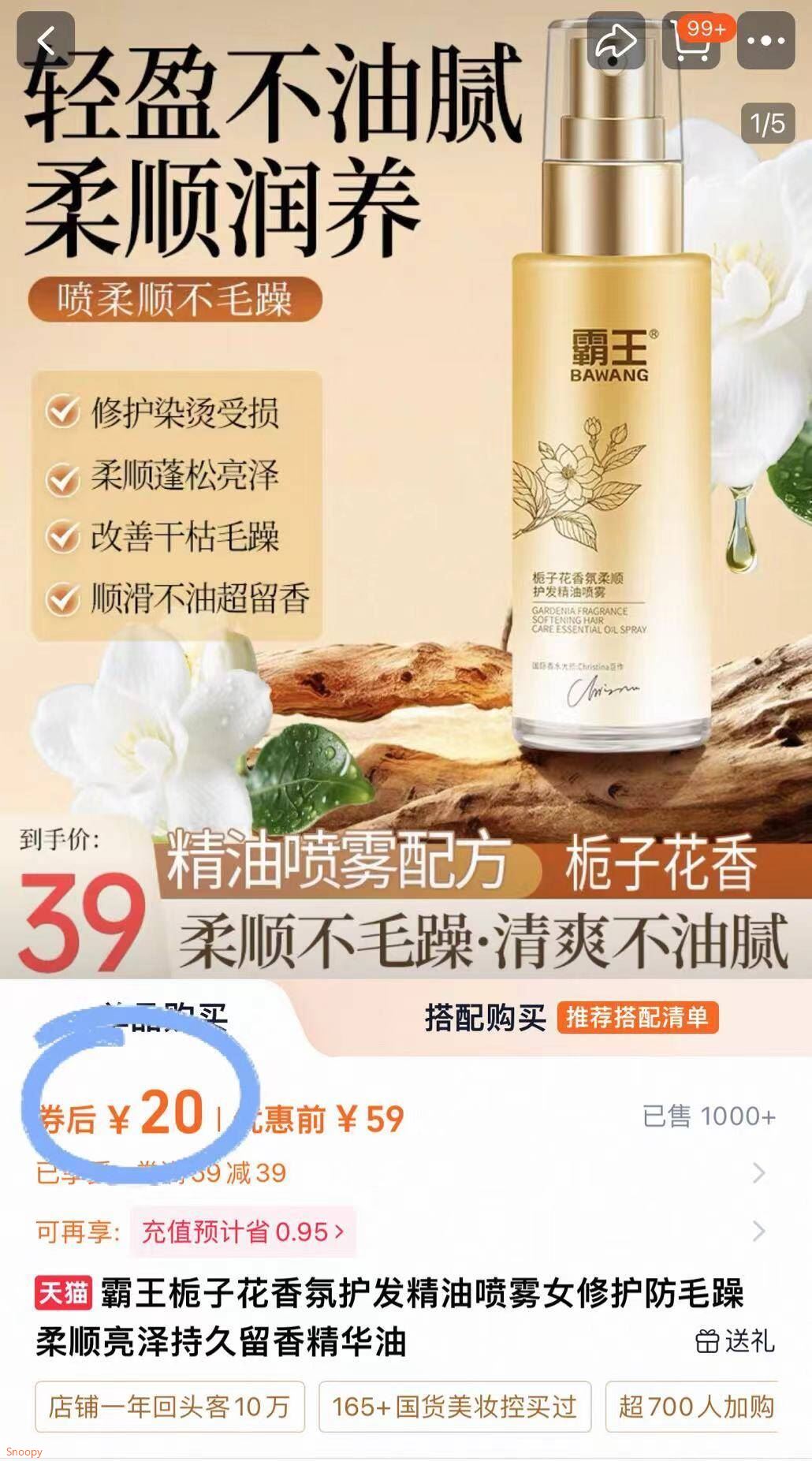Open the 送礼 gift option
Image resolution: width=812 pixels, height=1461 pixels.
click(735, 1340)
